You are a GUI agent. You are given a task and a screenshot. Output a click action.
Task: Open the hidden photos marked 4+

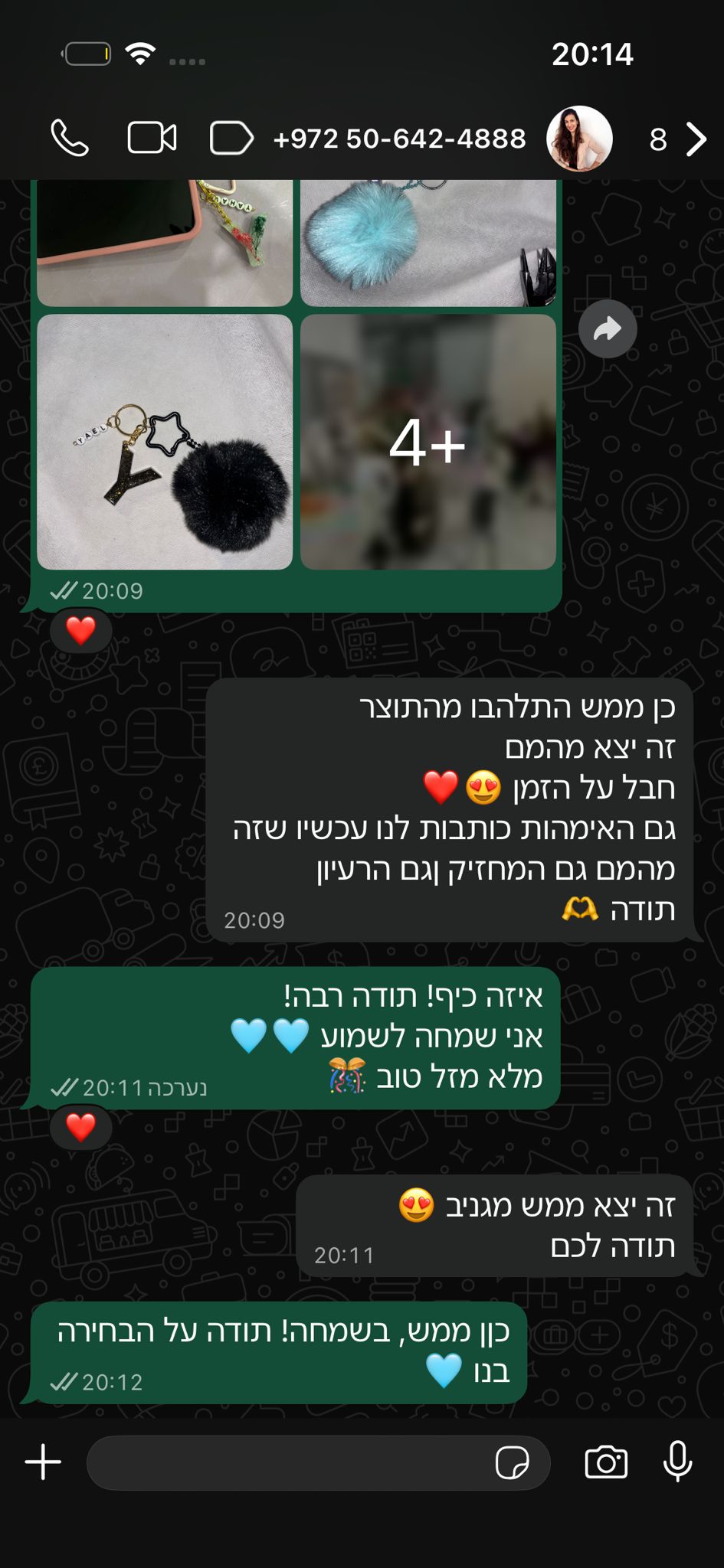pos(427,443)
